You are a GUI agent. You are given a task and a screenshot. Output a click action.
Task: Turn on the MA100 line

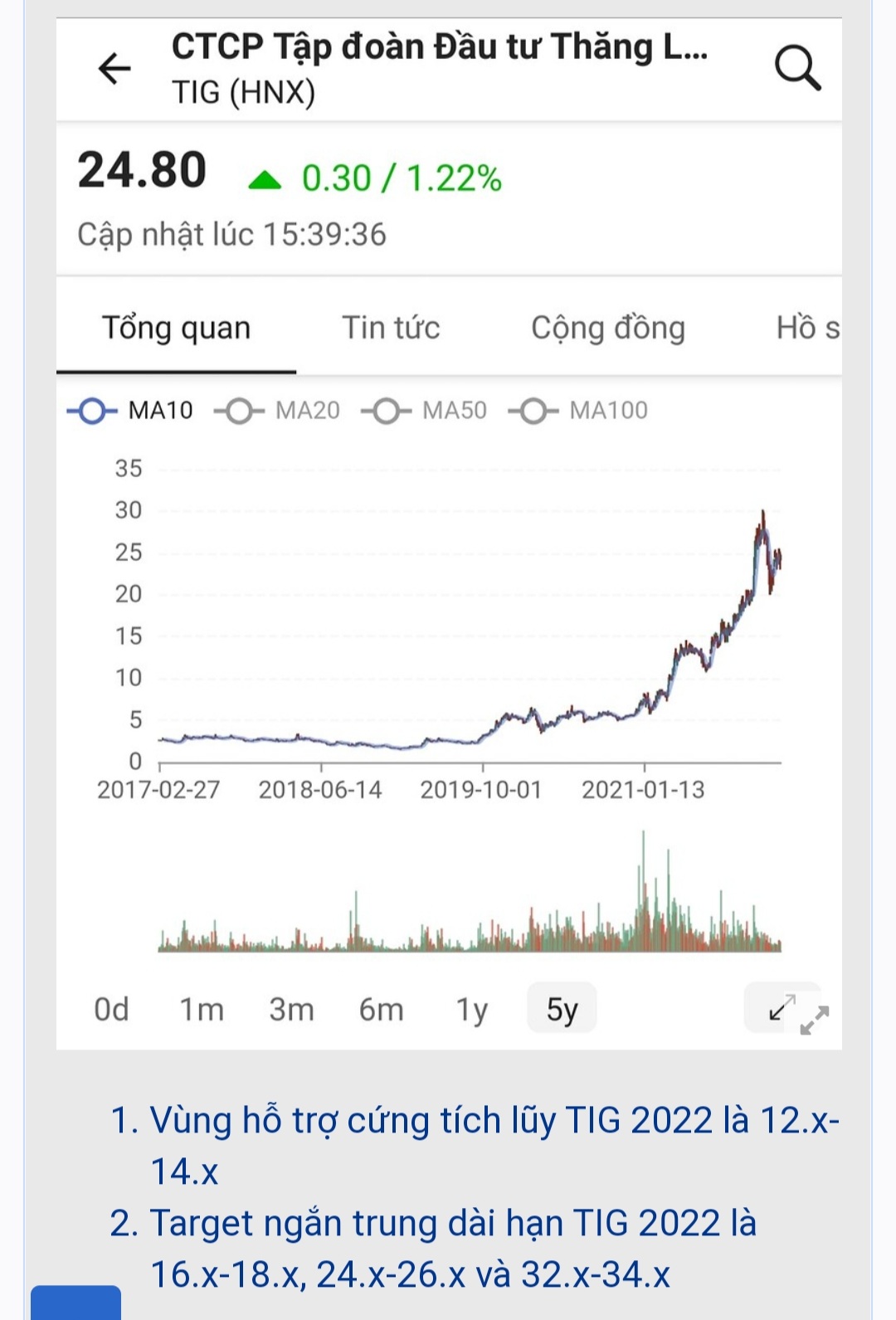coord(578,411)
